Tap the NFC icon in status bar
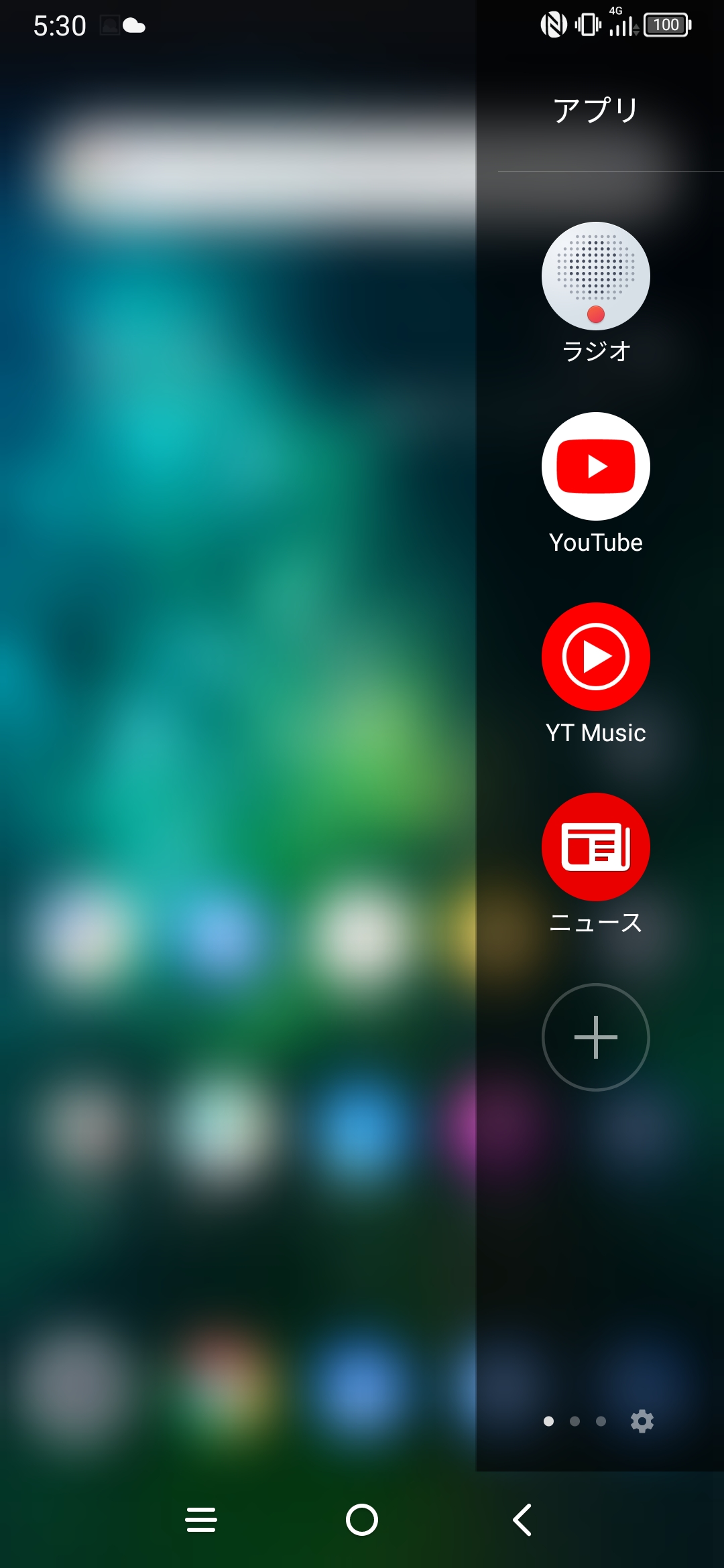Viewport: 724px width, 1568px height. [x=552, y=24]
